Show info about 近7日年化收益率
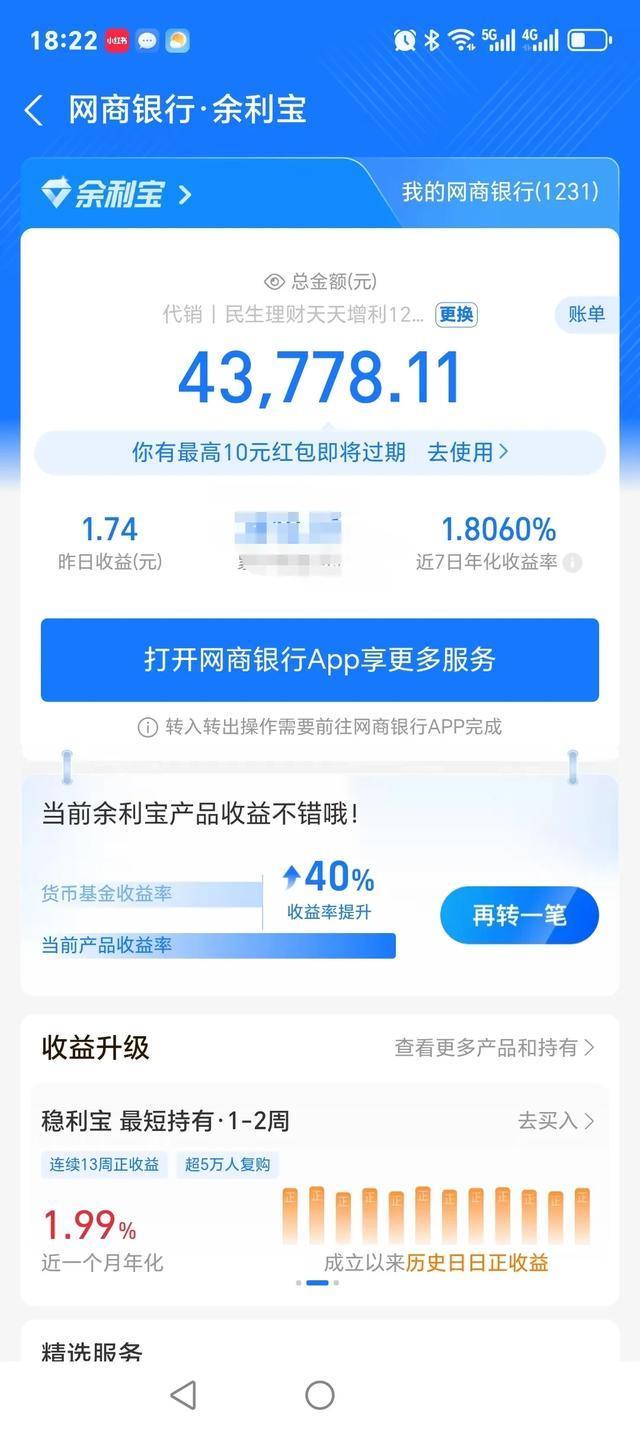Screen dimensions: 640x1429 (572, 563)
